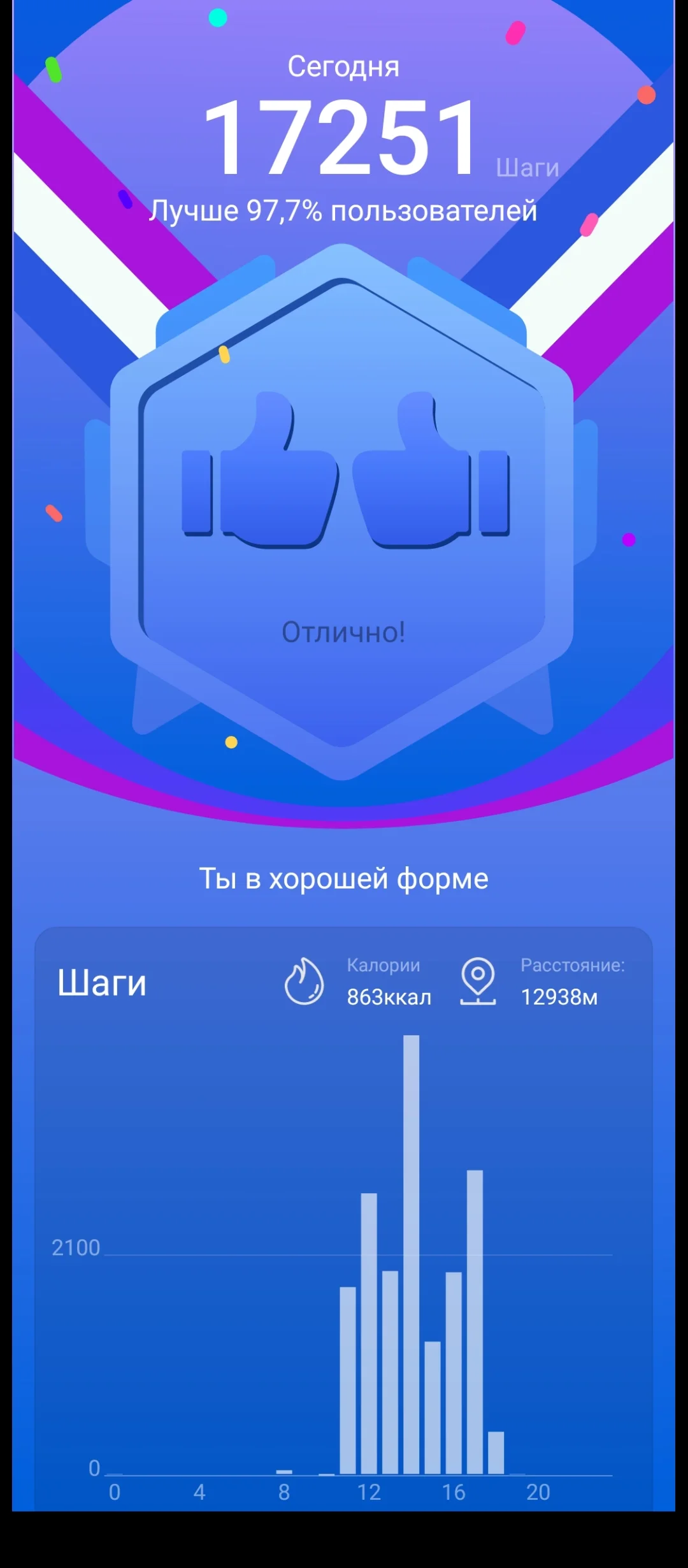Viewport: 688px width, 1568px height.
Task: Select the Сегодня heading
Action: [343, 66]
